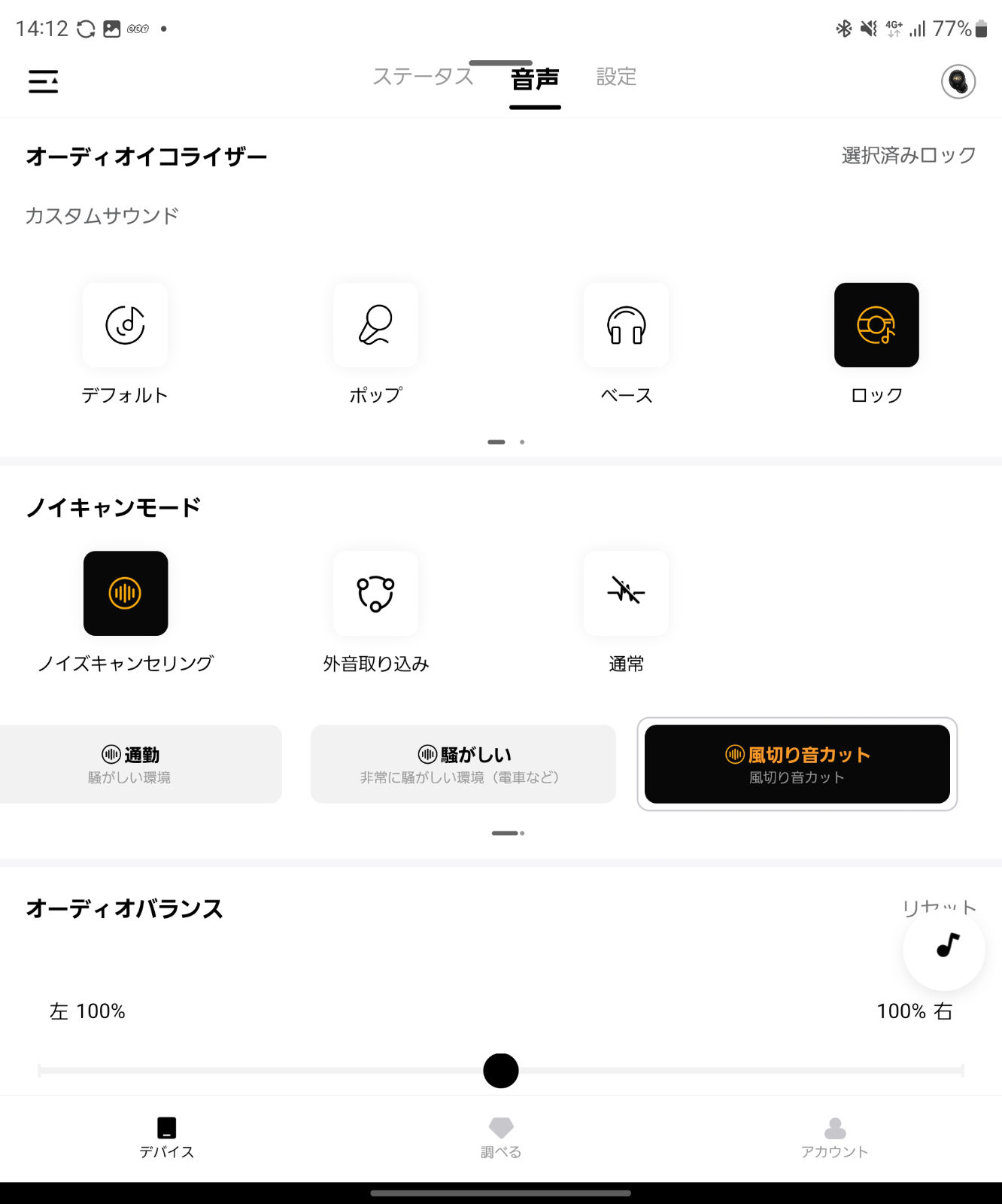
Task: Switch to the ステータス tab
Action: [x=424, y=77]
